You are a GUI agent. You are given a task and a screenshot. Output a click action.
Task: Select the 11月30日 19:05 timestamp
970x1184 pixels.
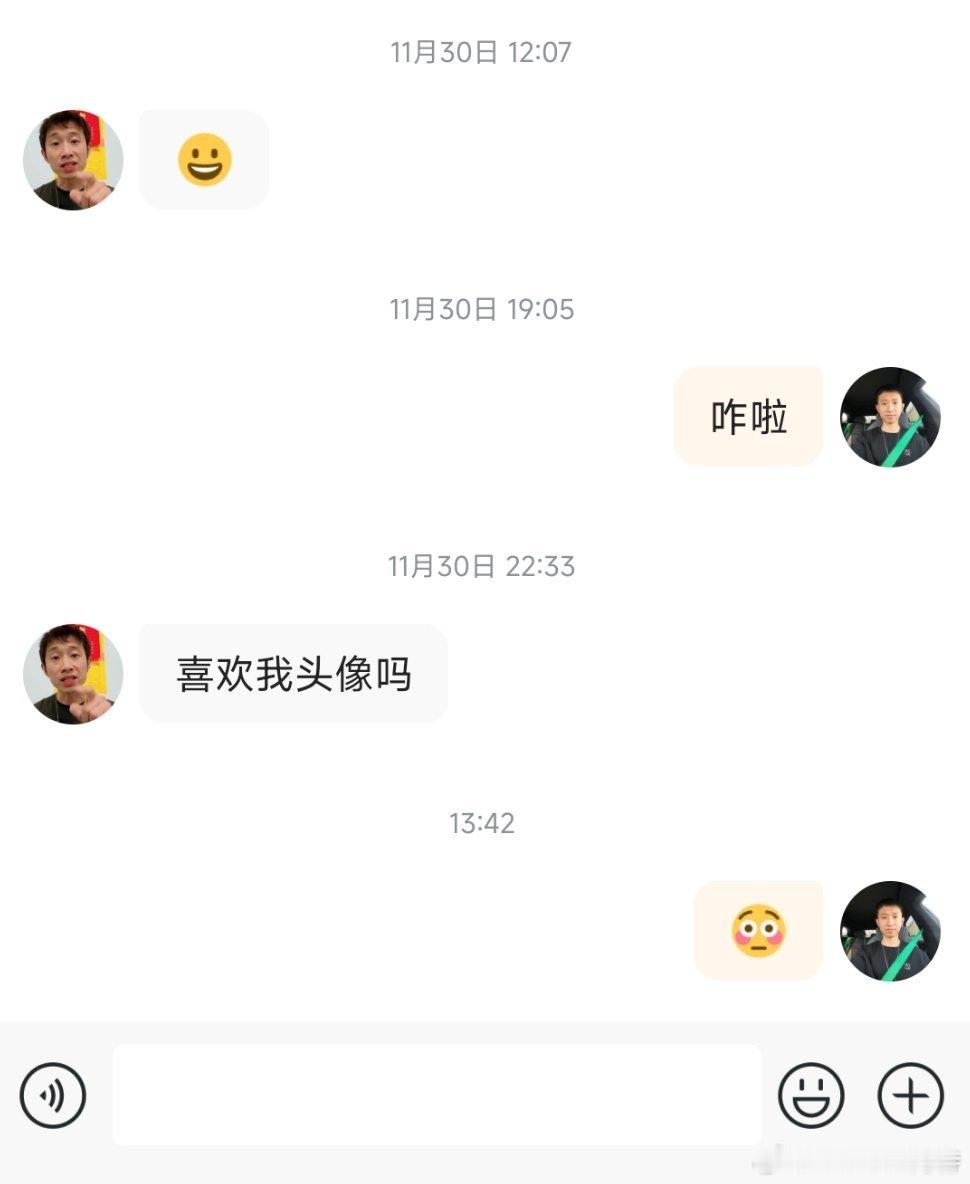coord(483,310)
